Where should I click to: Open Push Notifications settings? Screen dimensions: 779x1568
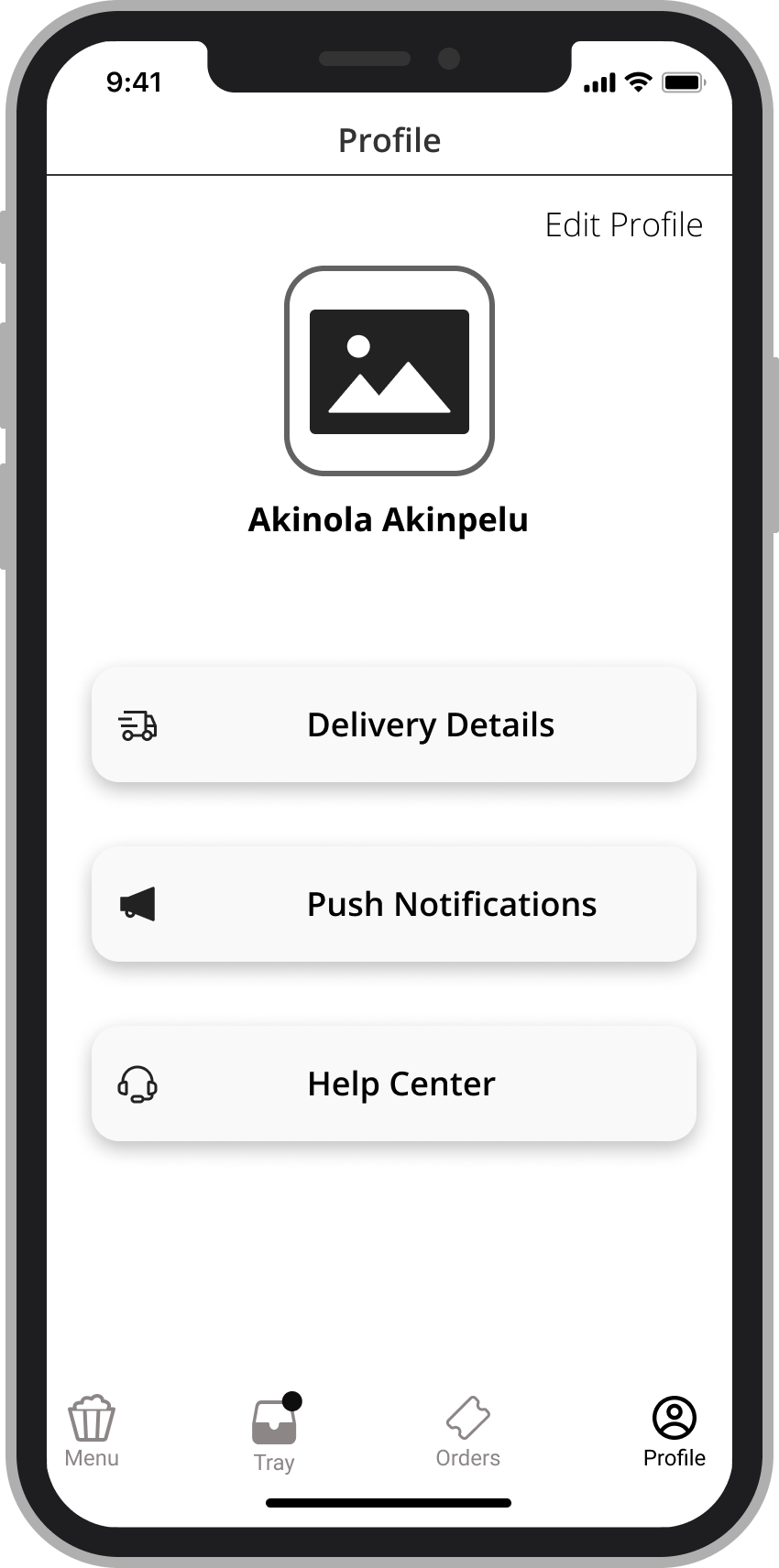click(394, 904)
